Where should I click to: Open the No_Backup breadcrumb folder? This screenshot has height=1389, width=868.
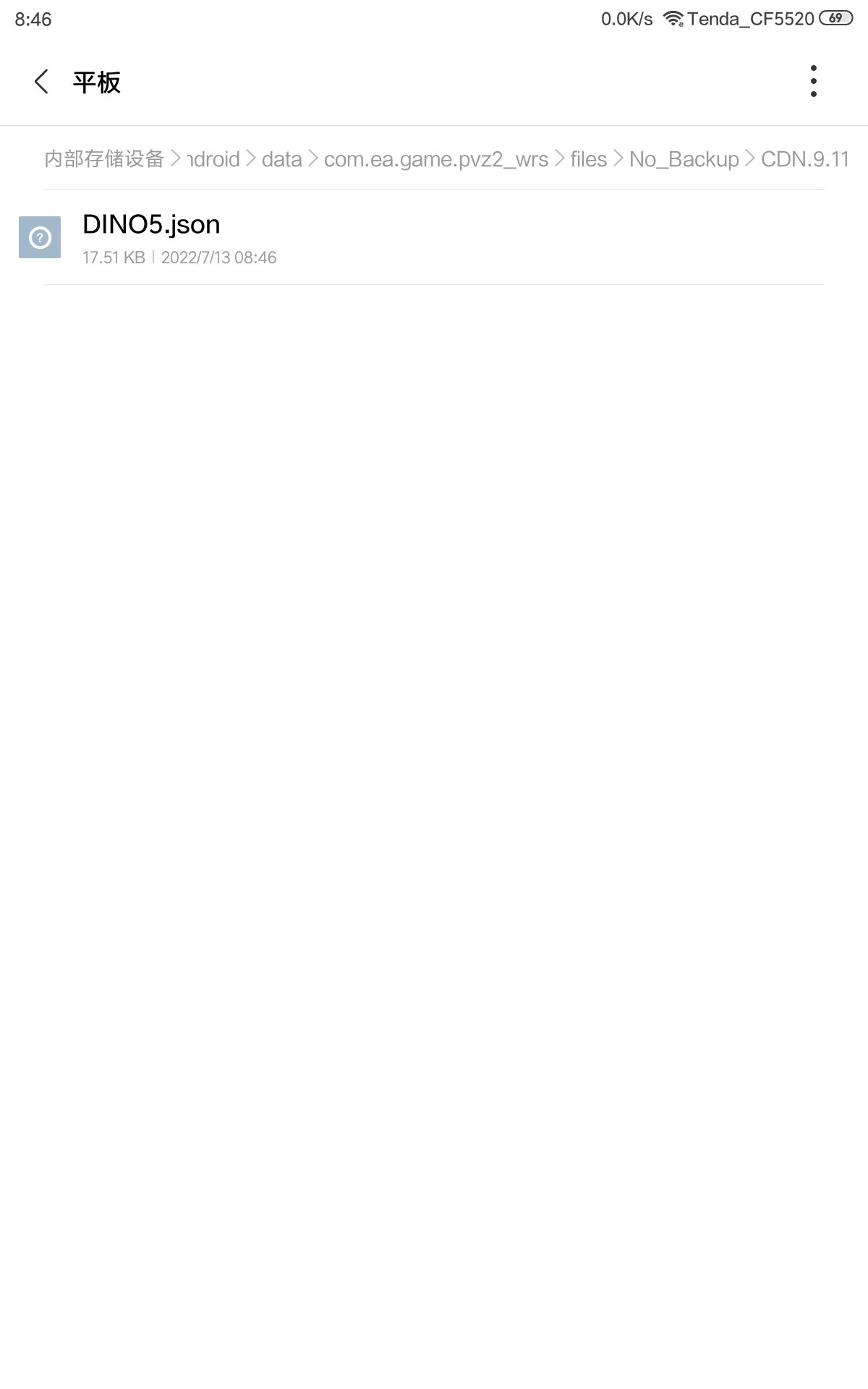pos(684,159)
